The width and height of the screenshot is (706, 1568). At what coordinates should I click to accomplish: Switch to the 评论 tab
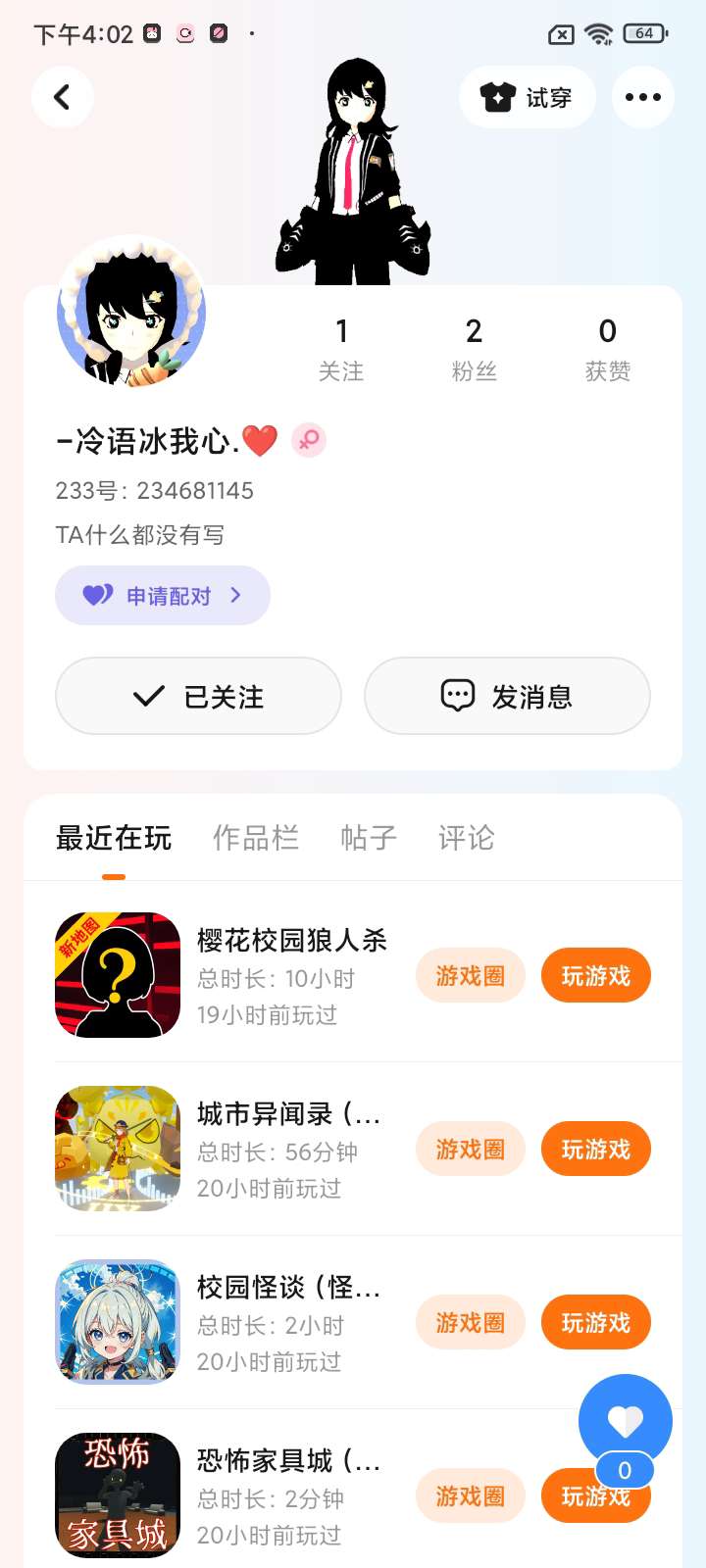tap(466, 838)
